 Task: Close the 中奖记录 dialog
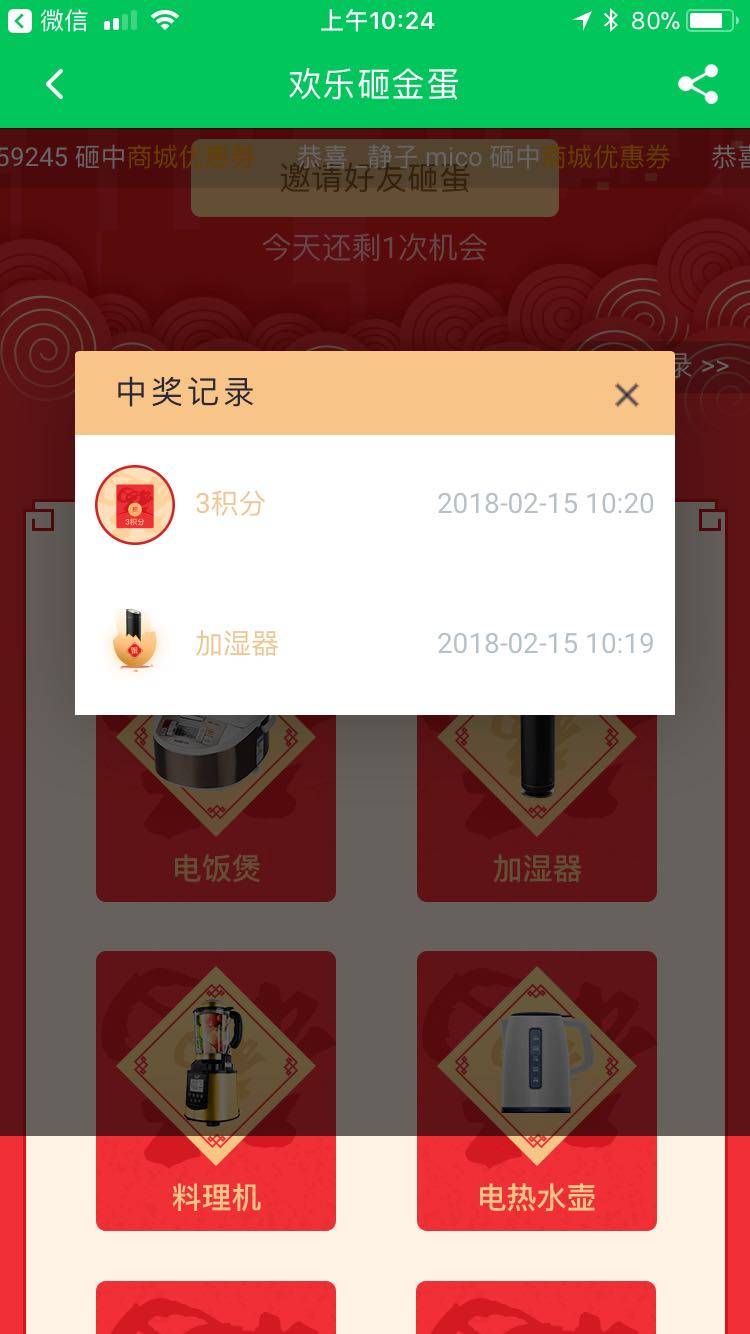click(x=627, y=395)
